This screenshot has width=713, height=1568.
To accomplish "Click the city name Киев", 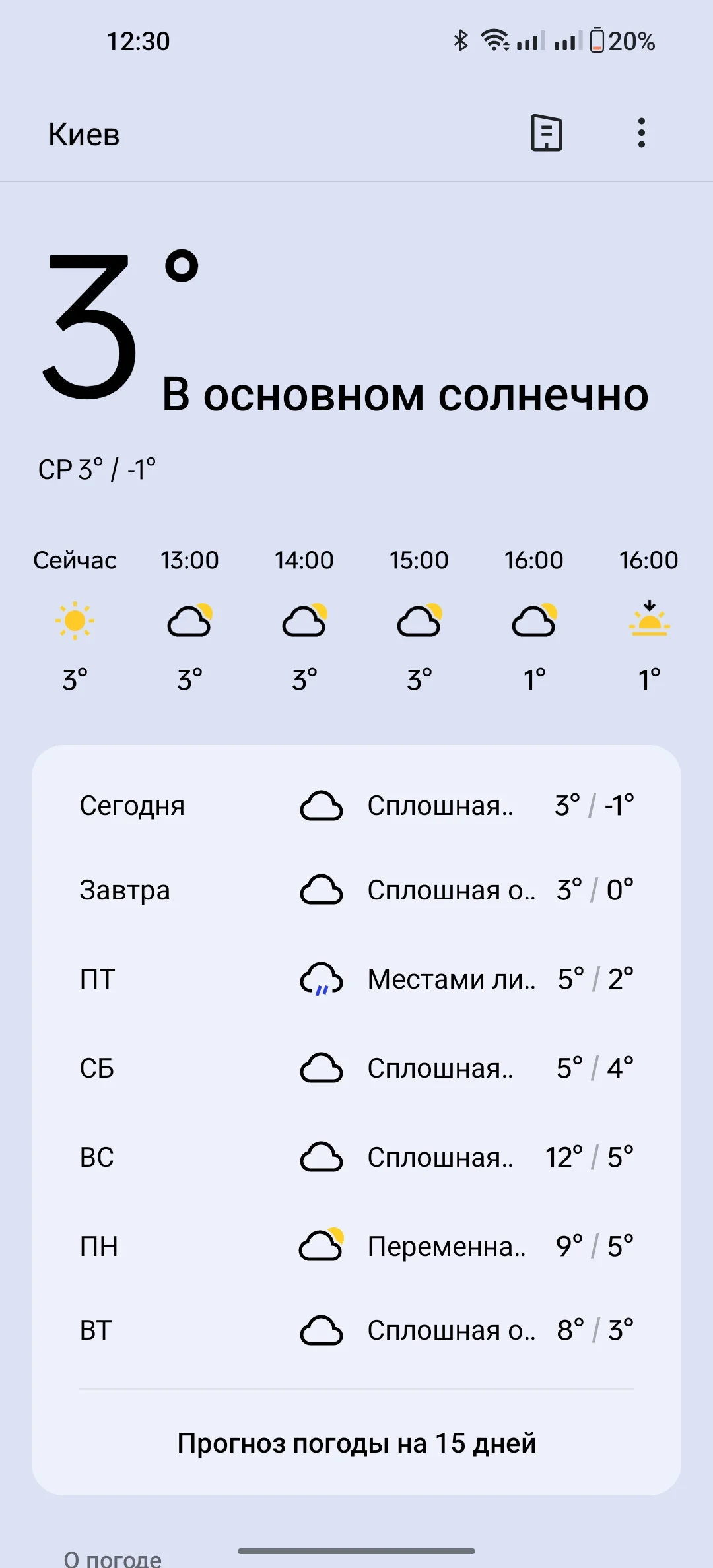I will tap(83, 133).
